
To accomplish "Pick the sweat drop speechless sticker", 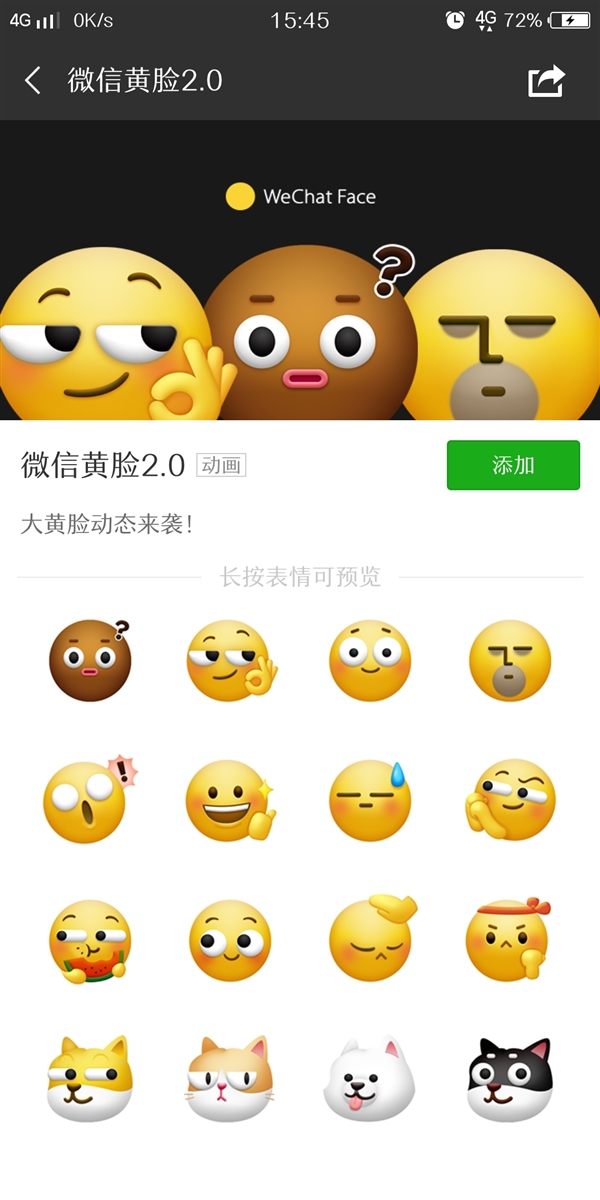I will point(370,800).
